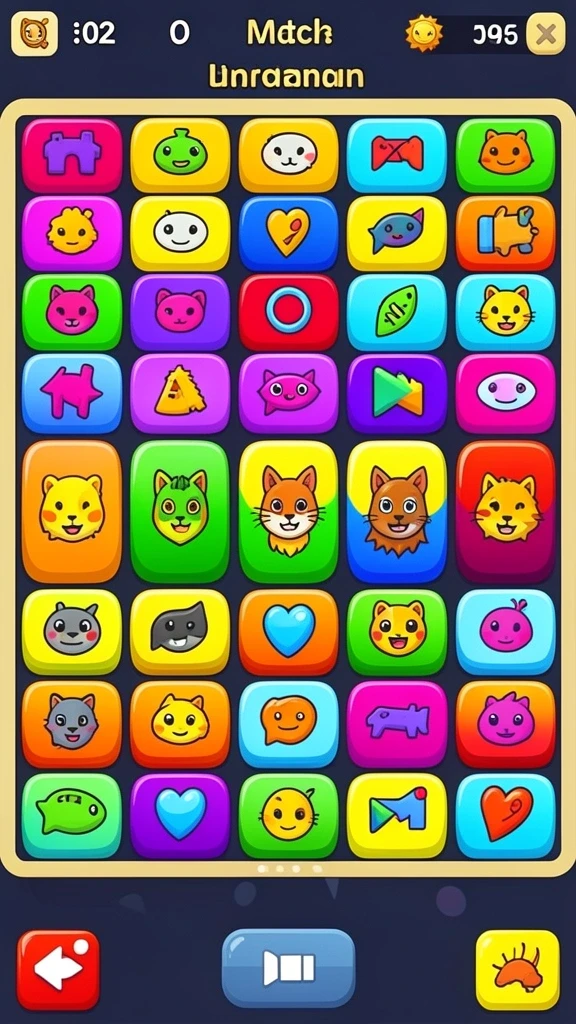Tap the black blob tile on yellow
The height and width of the screenshot is (1024, 576).
coord(180,632)
